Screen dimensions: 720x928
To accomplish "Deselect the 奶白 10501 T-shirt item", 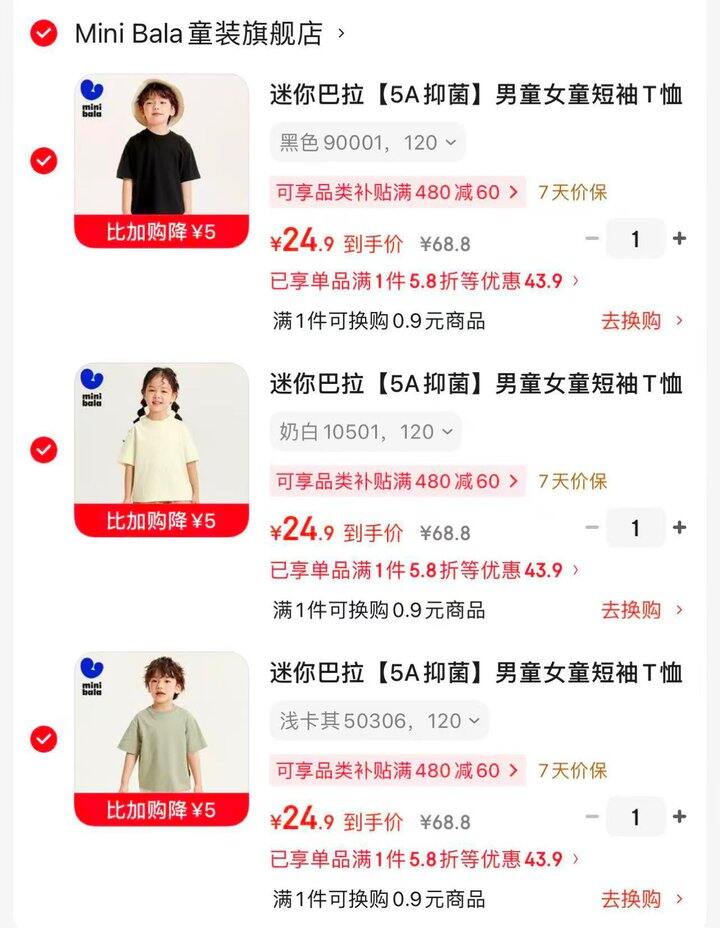I will point(43,450).
